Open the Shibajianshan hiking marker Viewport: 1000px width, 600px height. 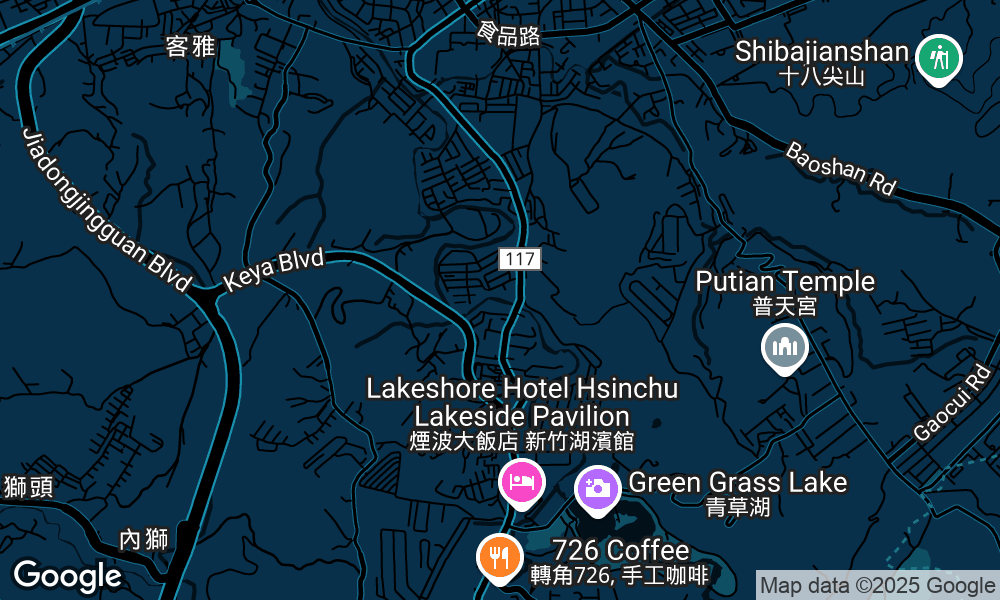tap(938, 58)
